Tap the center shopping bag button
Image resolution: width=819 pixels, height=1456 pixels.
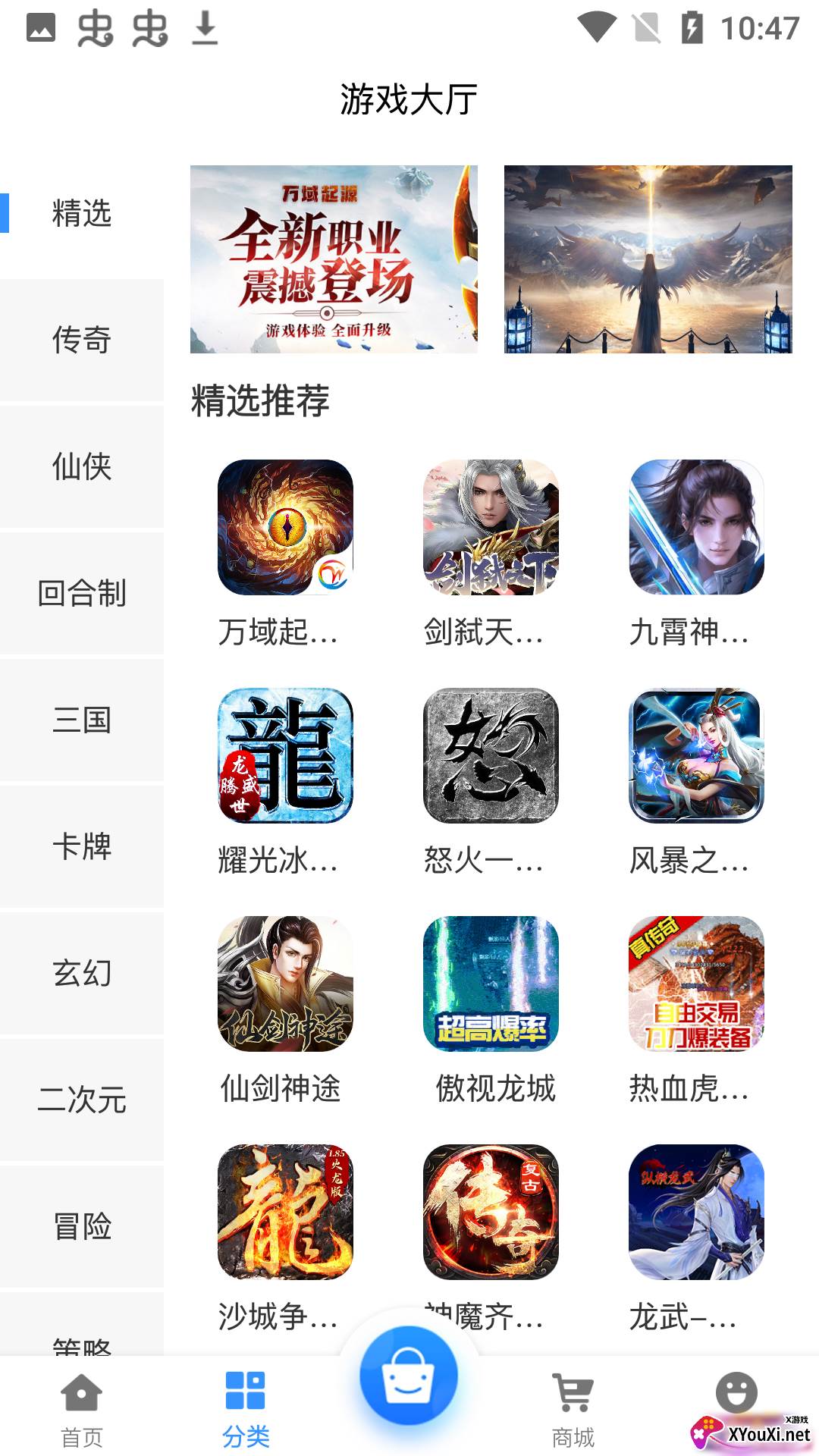click(409, 1375)
